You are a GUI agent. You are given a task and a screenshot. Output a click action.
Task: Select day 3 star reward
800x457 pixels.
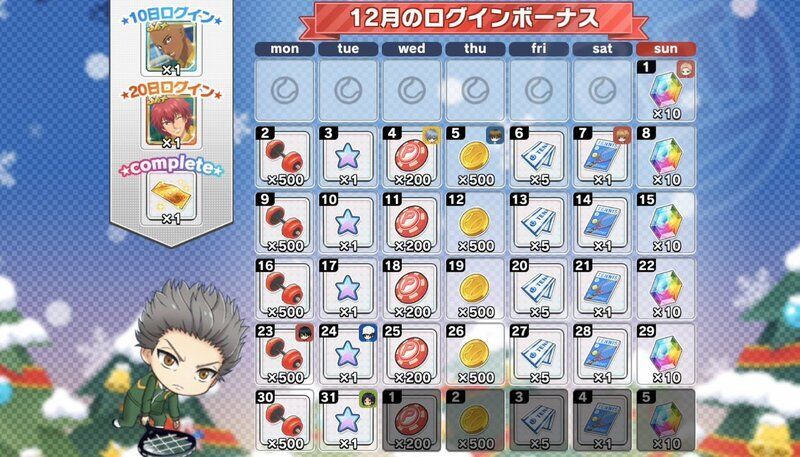click(x=347, y=156)
